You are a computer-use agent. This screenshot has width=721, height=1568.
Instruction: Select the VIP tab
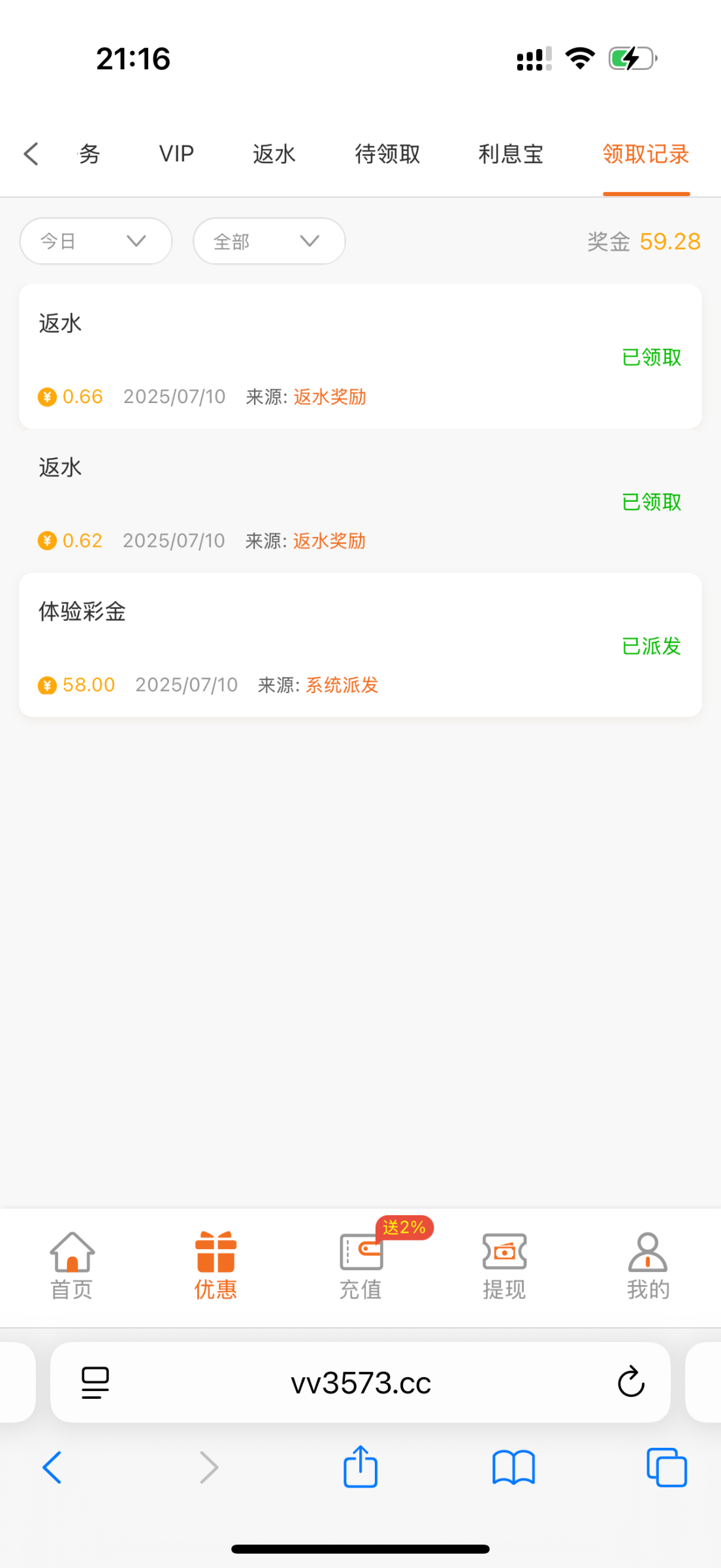[x=175, y=154]
